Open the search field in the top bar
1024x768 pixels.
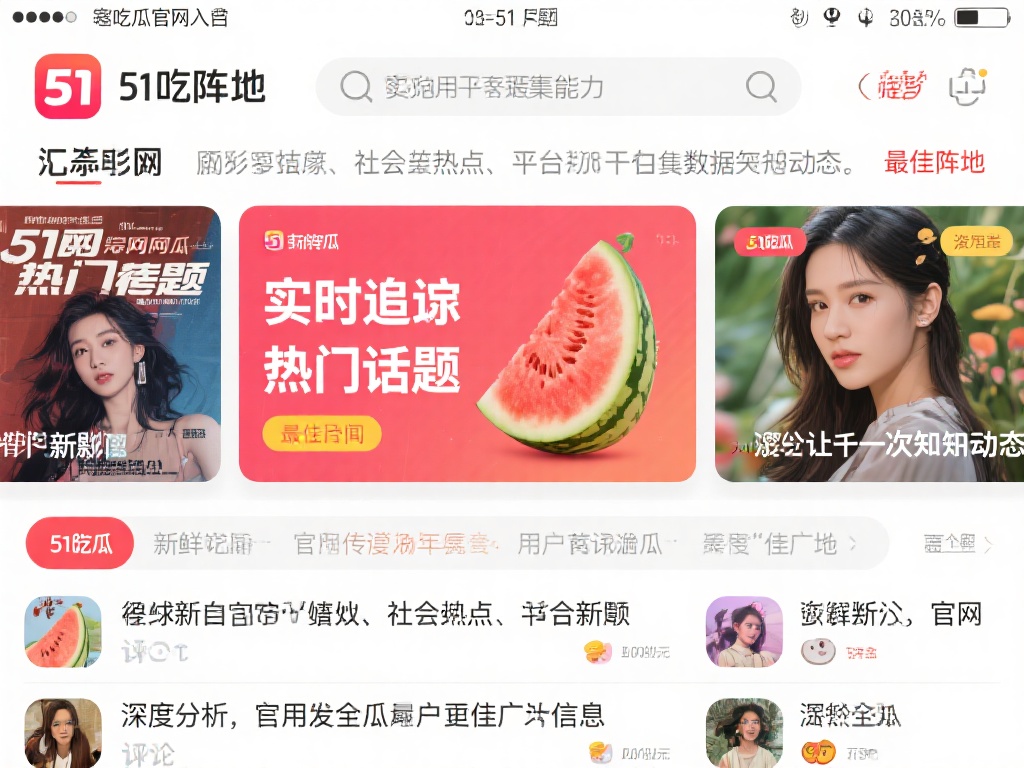click(540, 87)
